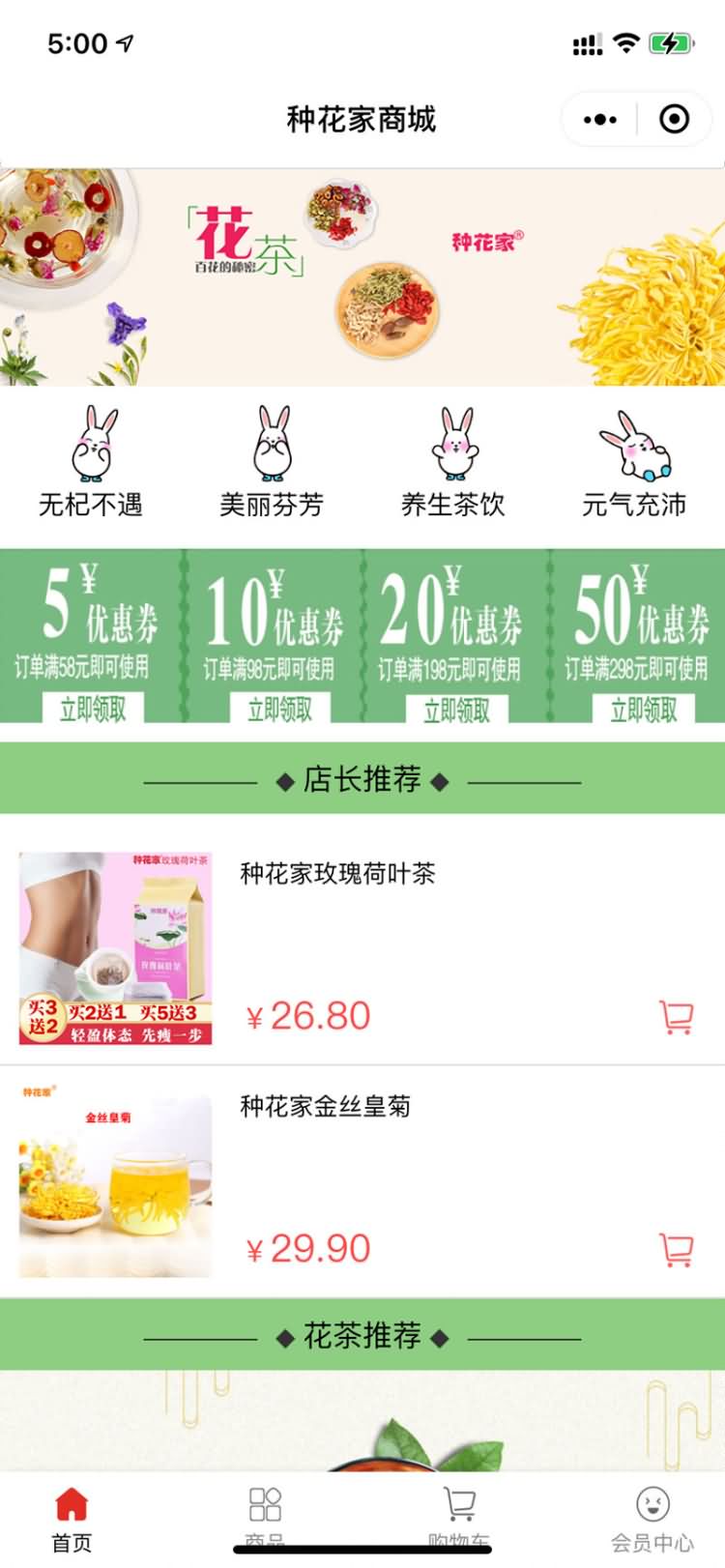Switch to the 首页 tab
The width and height of the screenshot is (725, 1568).
[x=72, y=1518]
